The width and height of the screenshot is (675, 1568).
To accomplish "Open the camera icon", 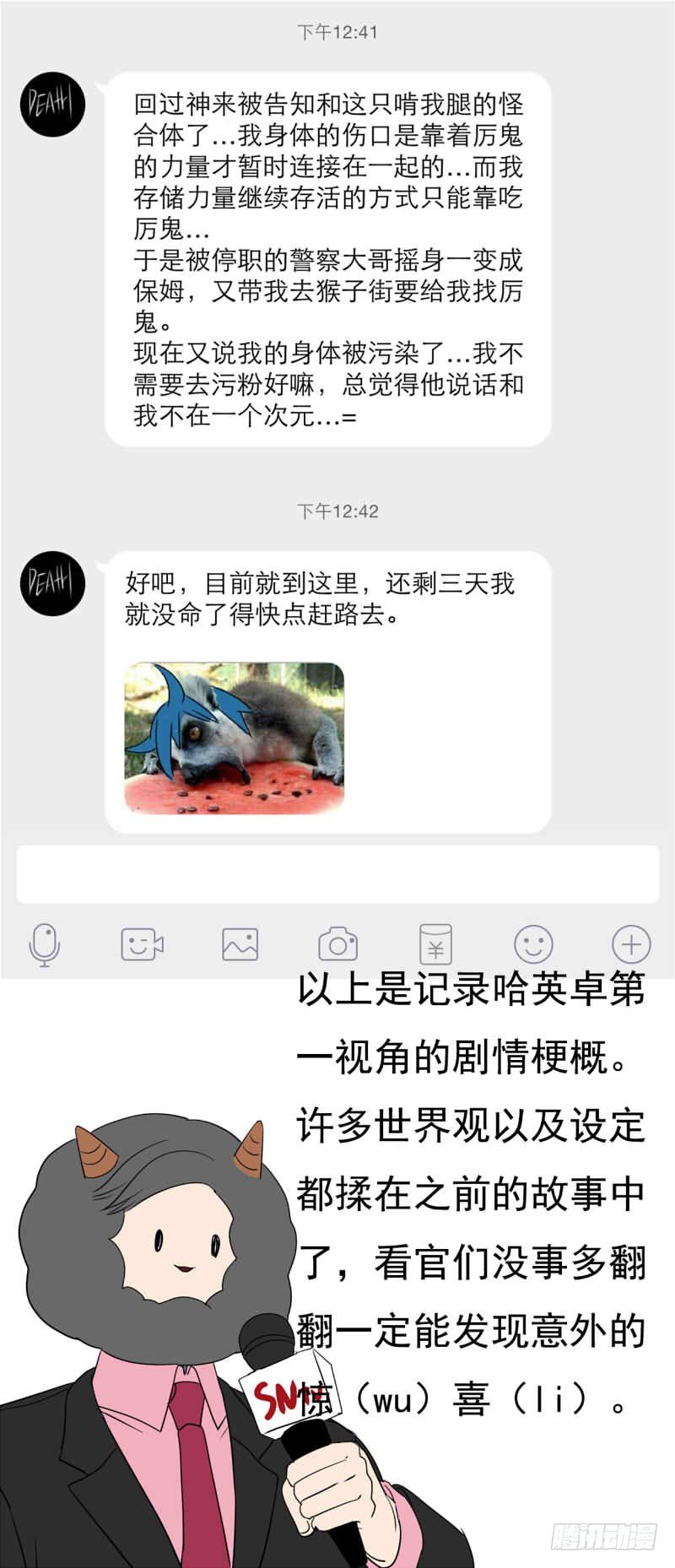I will click(x=339, y=945).
